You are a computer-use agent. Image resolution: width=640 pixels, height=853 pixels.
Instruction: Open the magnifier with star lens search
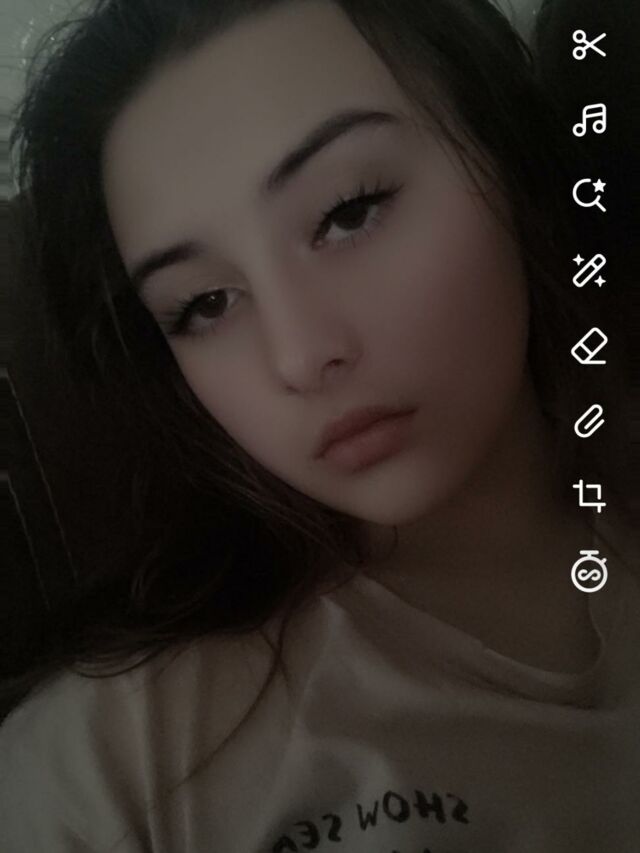589,195
